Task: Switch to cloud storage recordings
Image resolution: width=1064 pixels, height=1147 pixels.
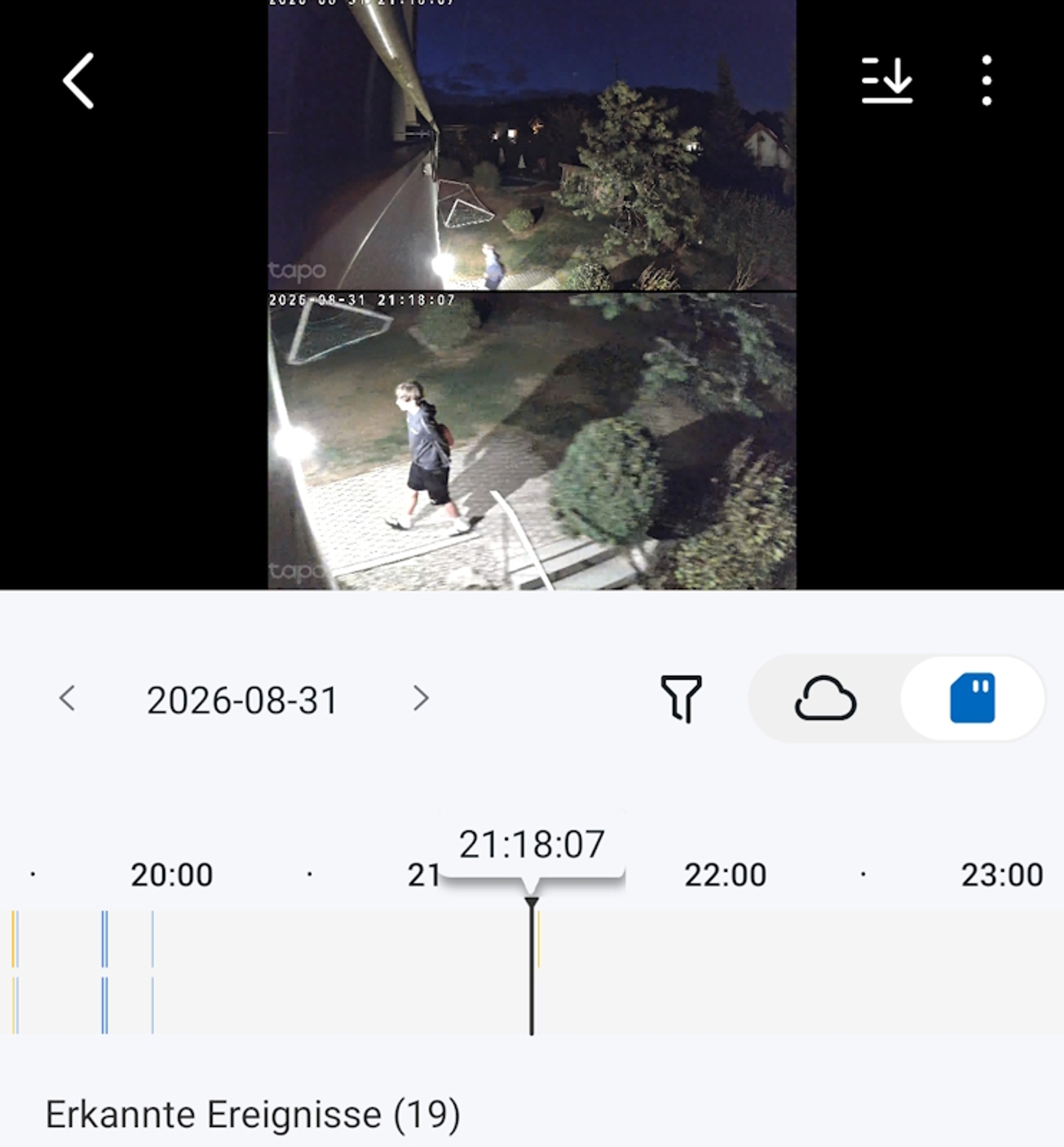Action: click(825, 699)
